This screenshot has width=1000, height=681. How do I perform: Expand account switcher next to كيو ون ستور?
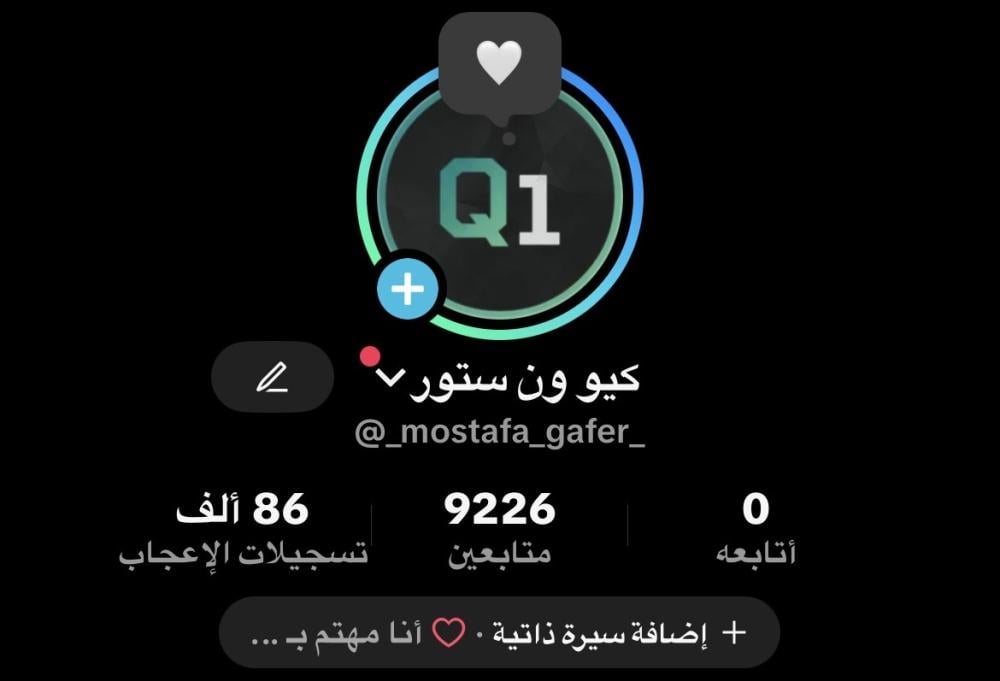391,377
